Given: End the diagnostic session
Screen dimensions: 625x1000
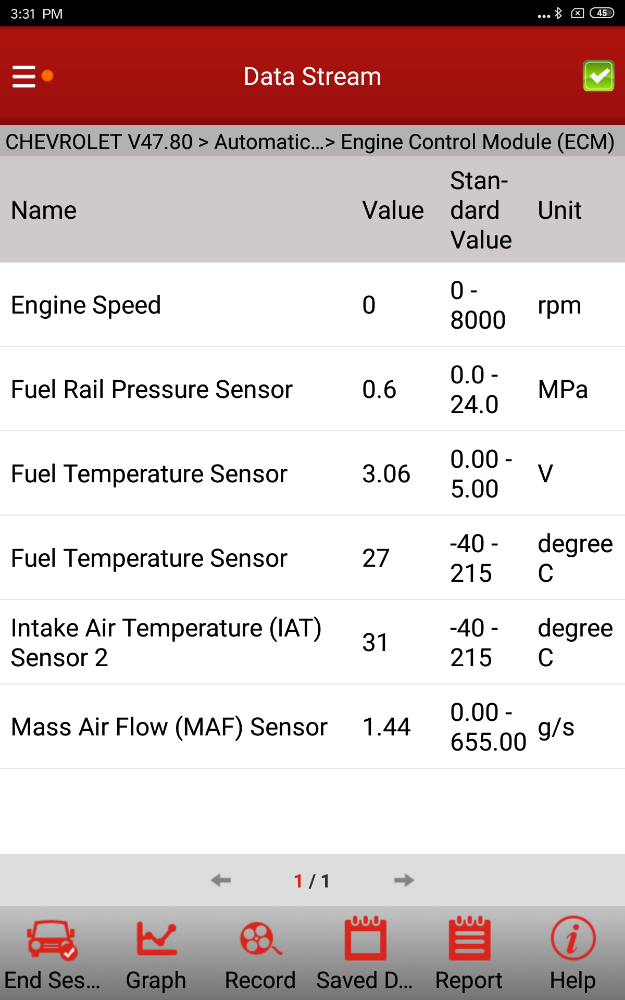Looking at the screenshot, I should 52,954.
